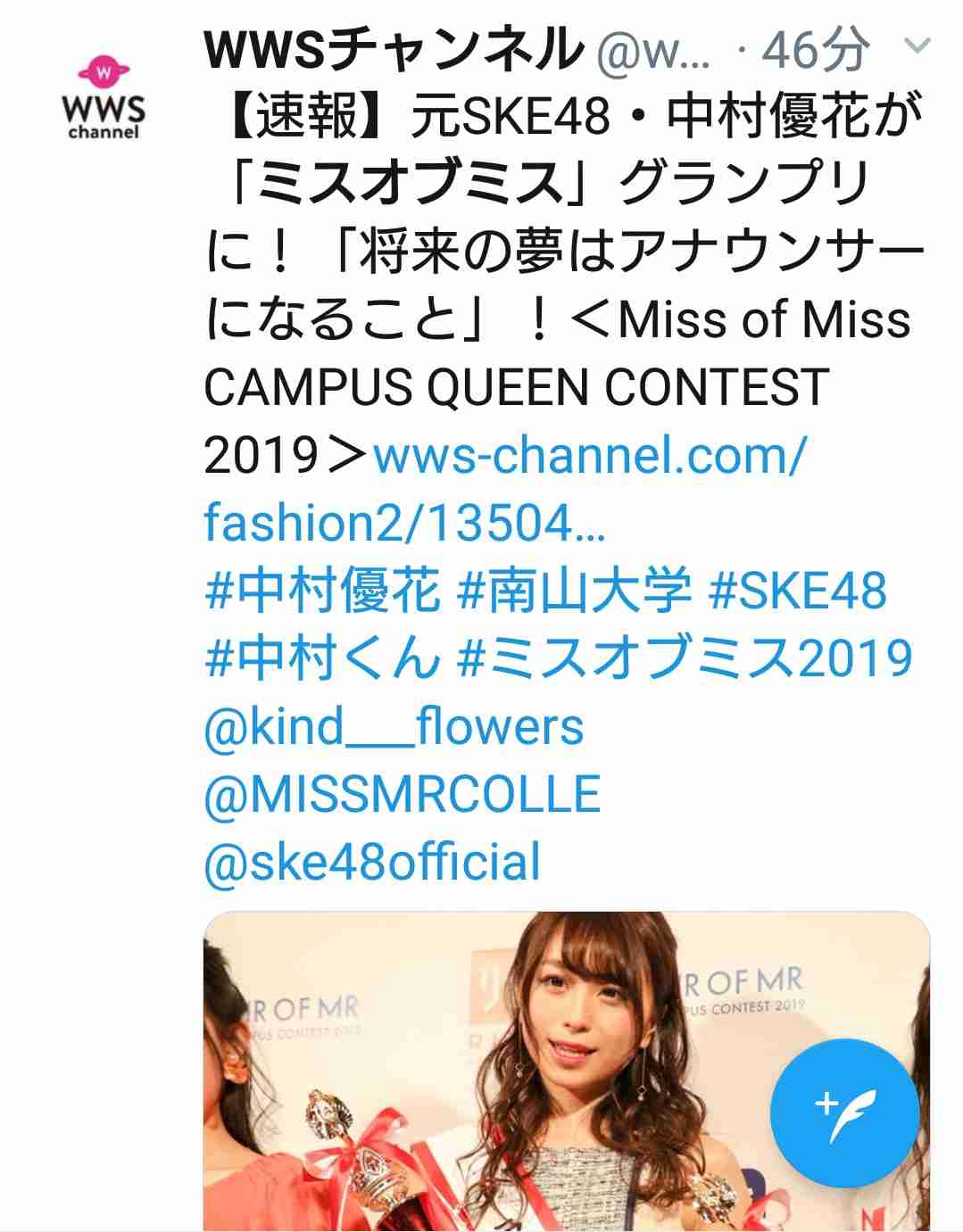Open the #中村くん hashtag
The width and height of the screenshot is (963, 1232).
[322, 658]
